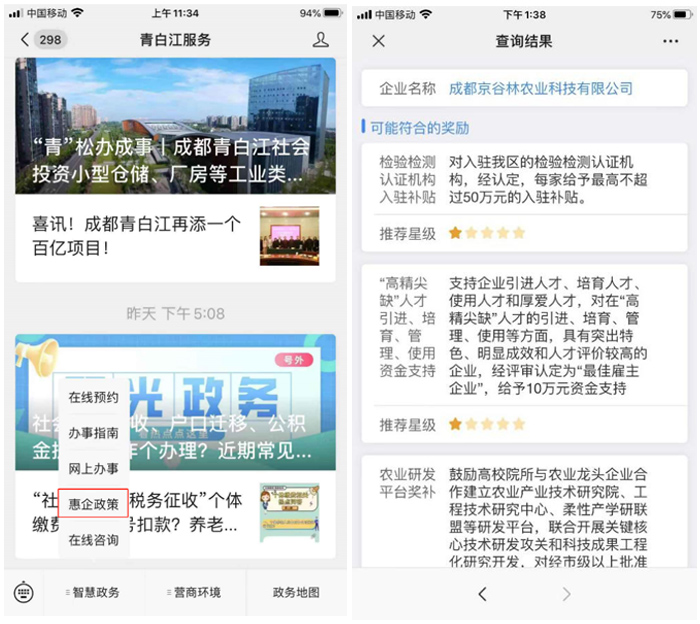700x624 pixels.
Task: Switch to keyboard input icon
Action: click(x=23, y=593)
